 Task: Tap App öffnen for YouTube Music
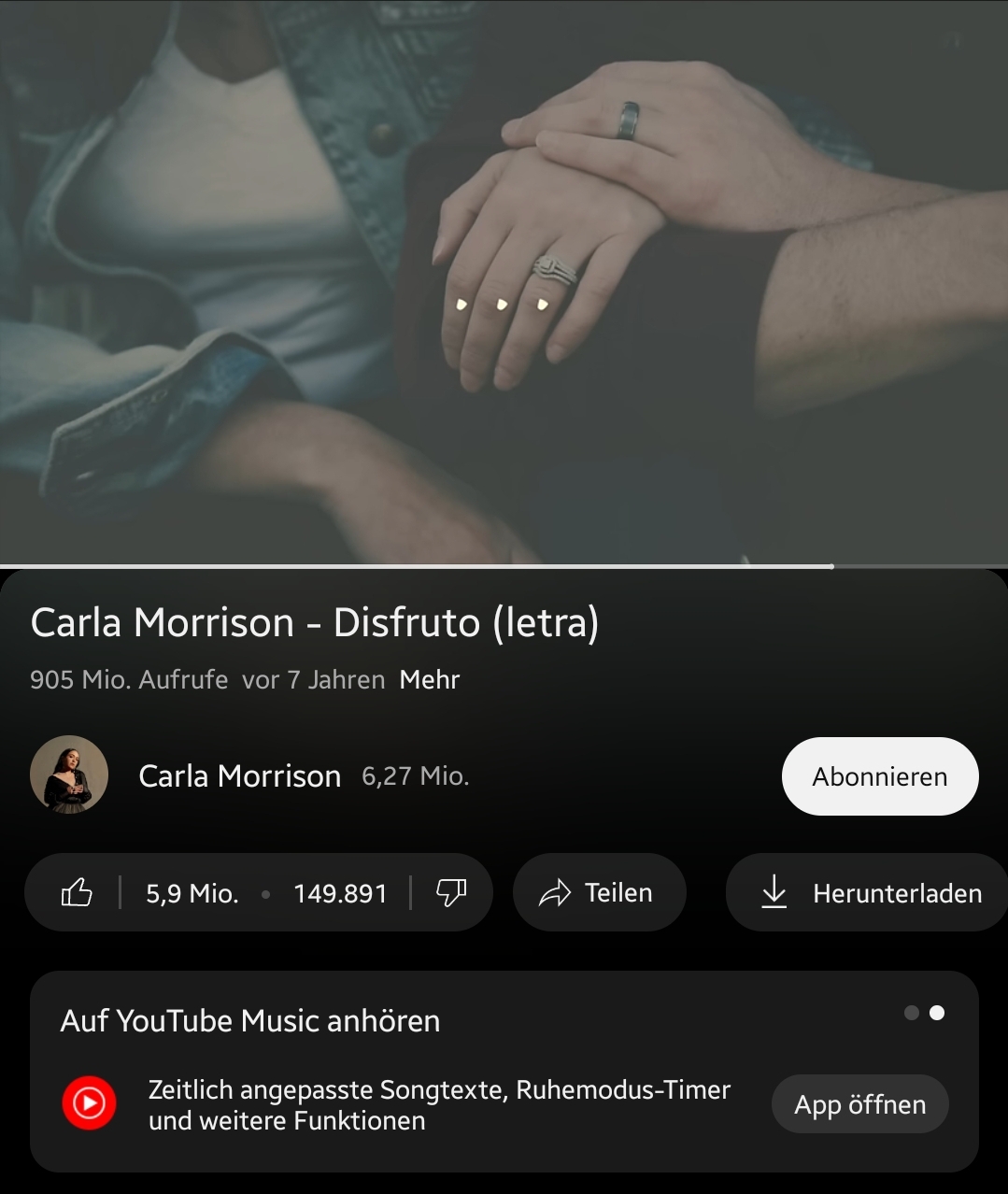point(859,1104)
